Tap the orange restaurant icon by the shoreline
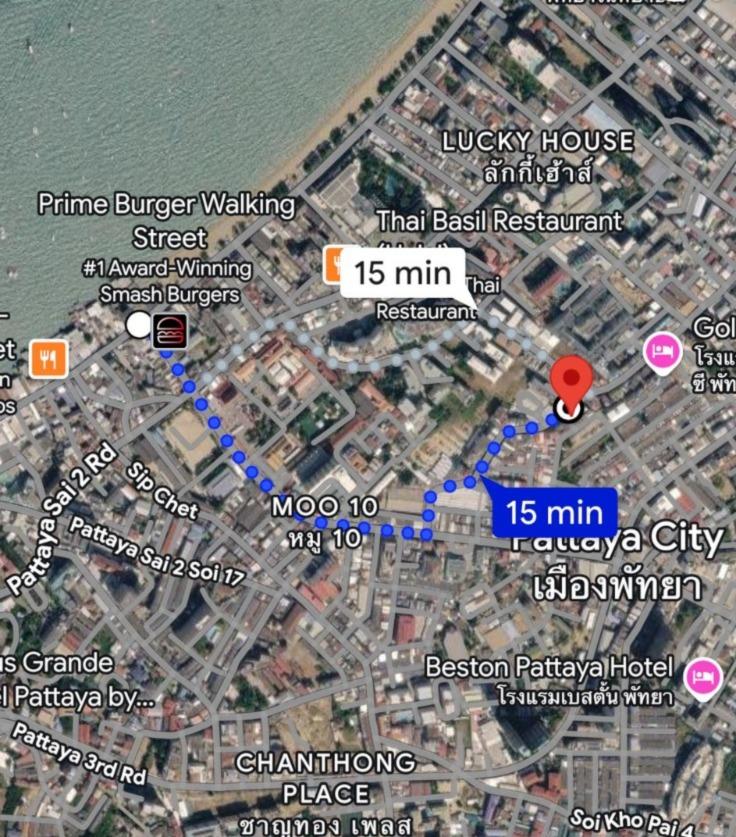Image resolution: width=736 pixels, height=837 pixels. coord(47,357)
